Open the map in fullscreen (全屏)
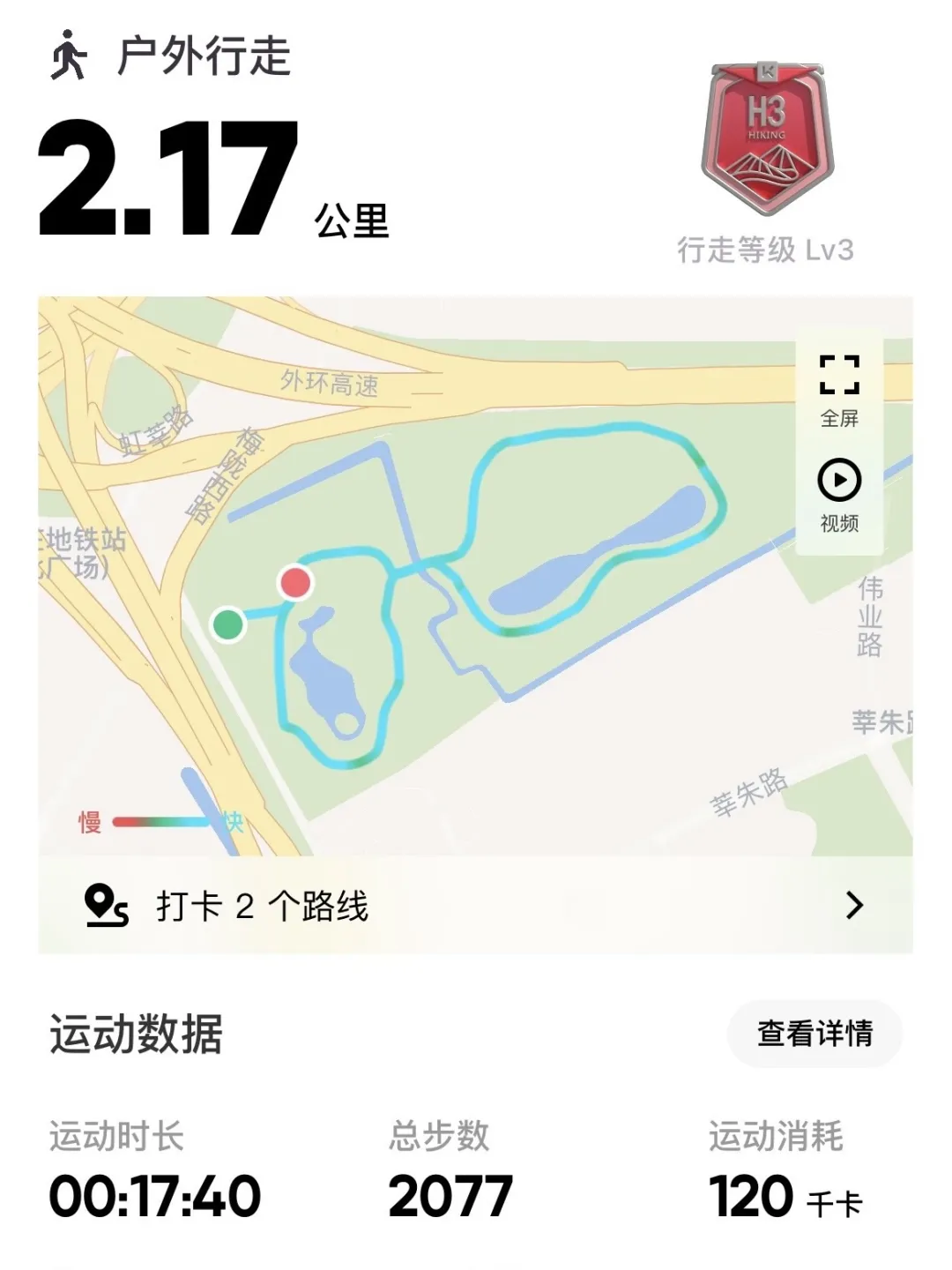The image size is (952, 1270). tap(839, 390)
